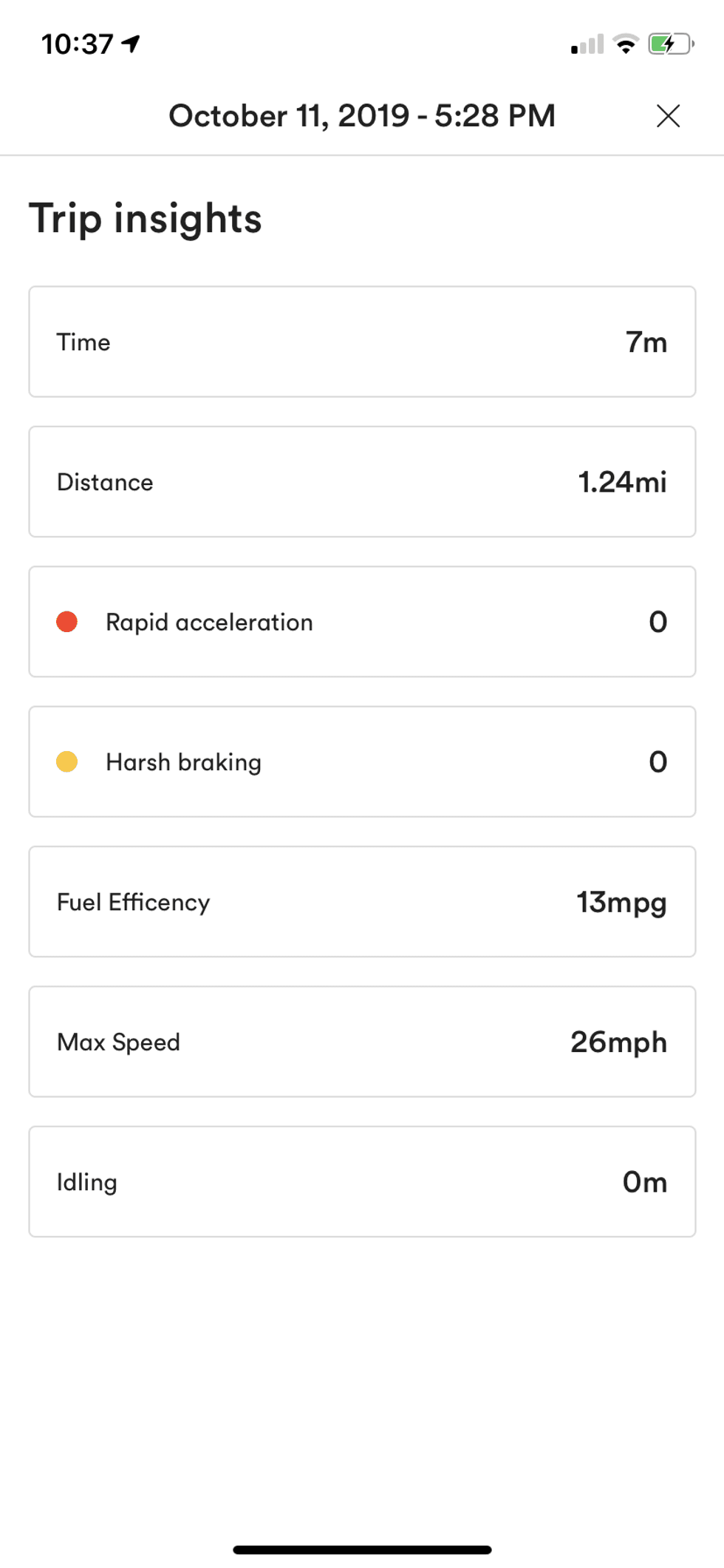Select the Fuel Efficency card
Screen dimensions: 724x1568
click(362, 901)
